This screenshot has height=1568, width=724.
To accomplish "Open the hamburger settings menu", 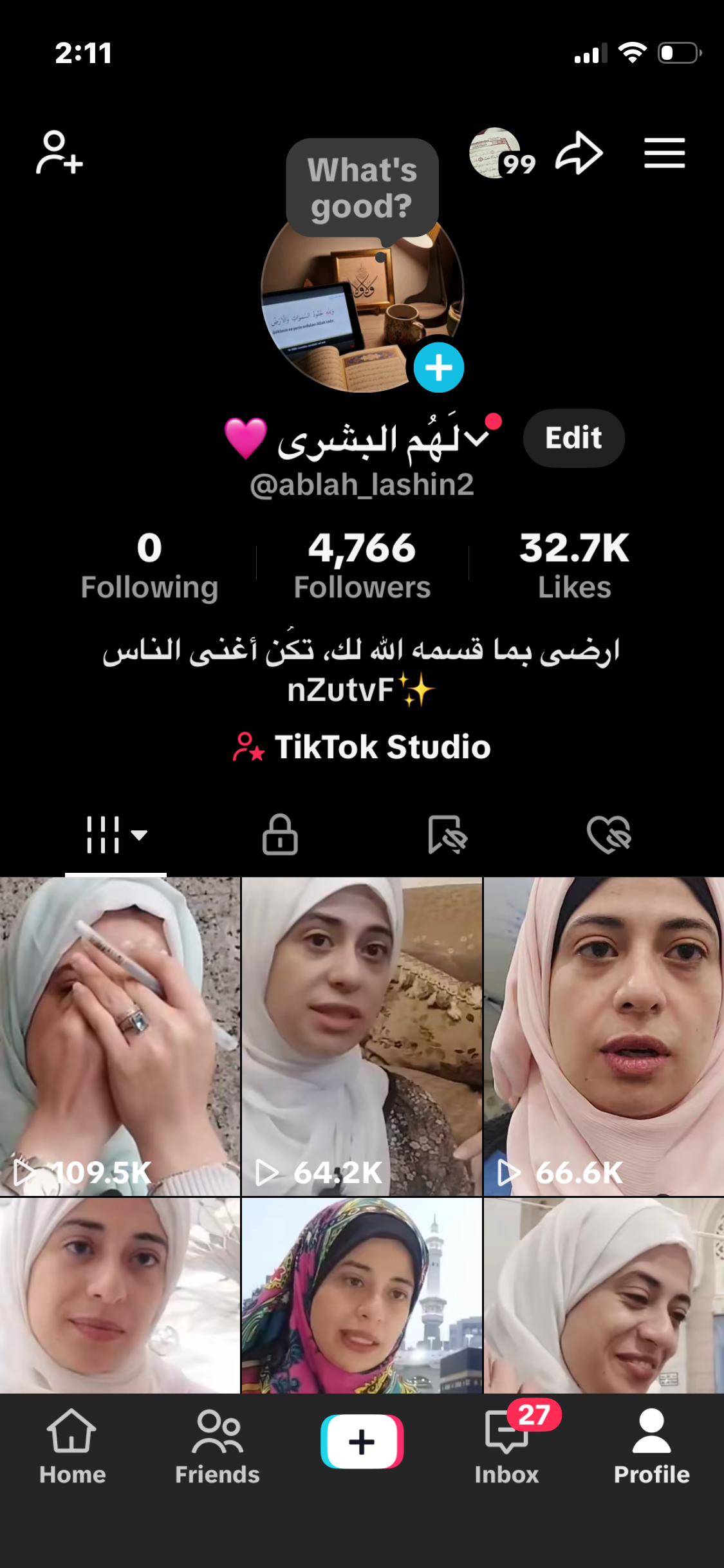I will pos(665,153).
